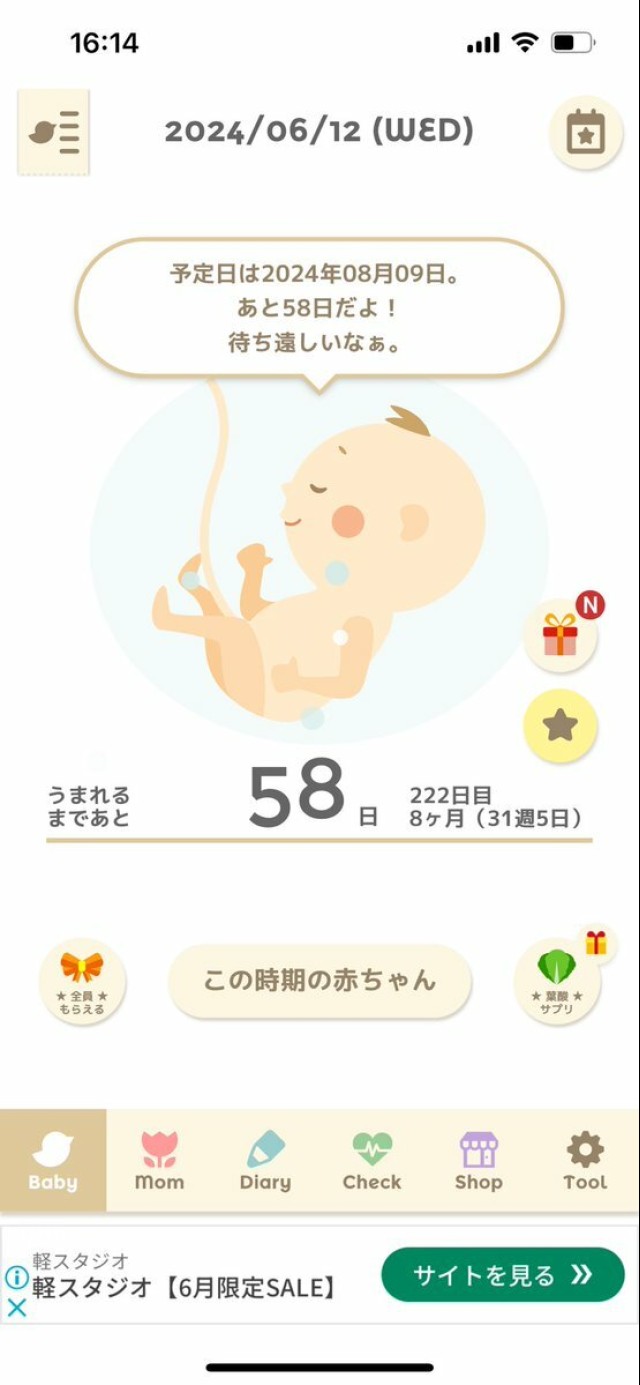Open the ad info icon
Image resolution: width=640 pixels, height=1385 pixels.
pos(17,1277)
